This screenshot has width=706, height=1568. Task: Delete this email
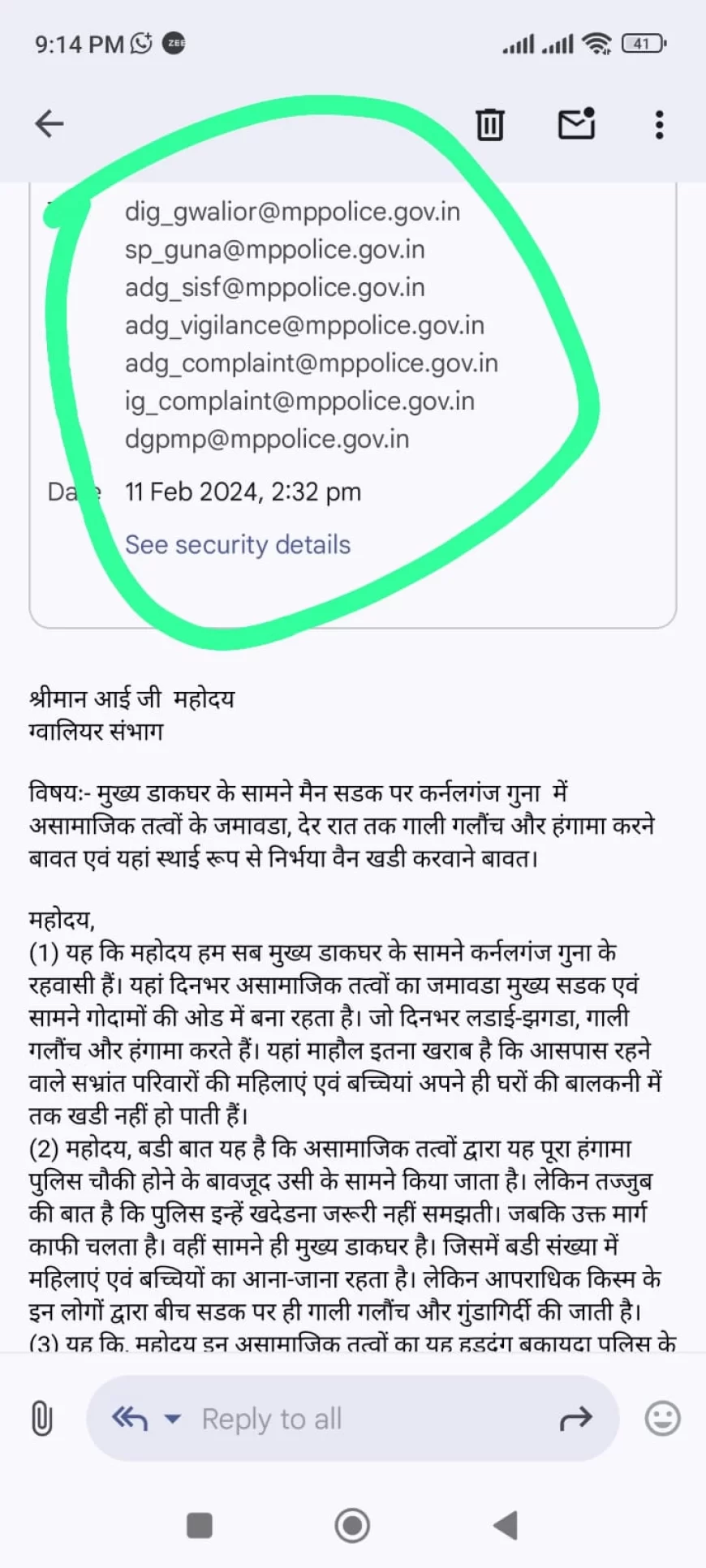(489, 124)
